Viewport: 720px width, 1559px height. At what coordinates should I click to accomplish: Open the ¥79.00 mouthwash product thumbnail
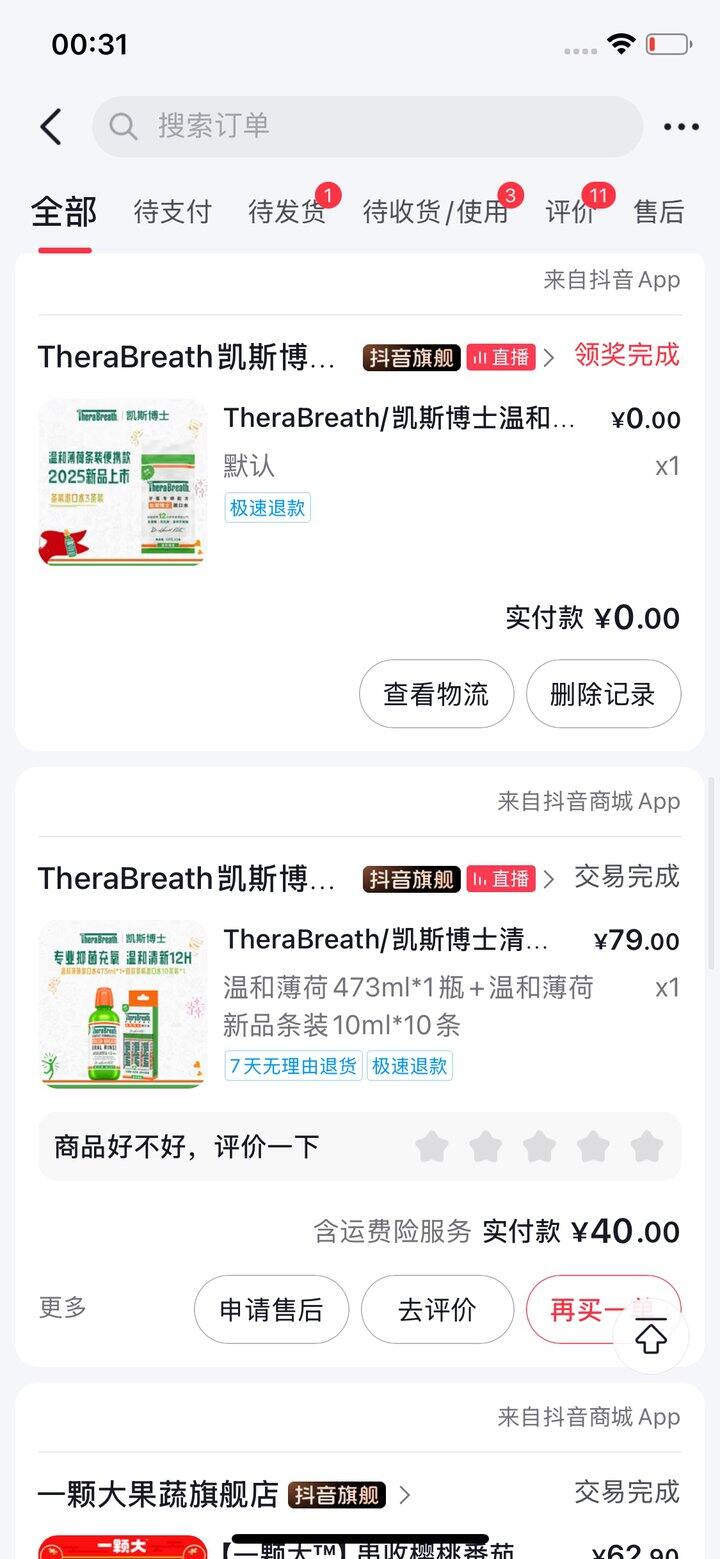(122, 1004)
